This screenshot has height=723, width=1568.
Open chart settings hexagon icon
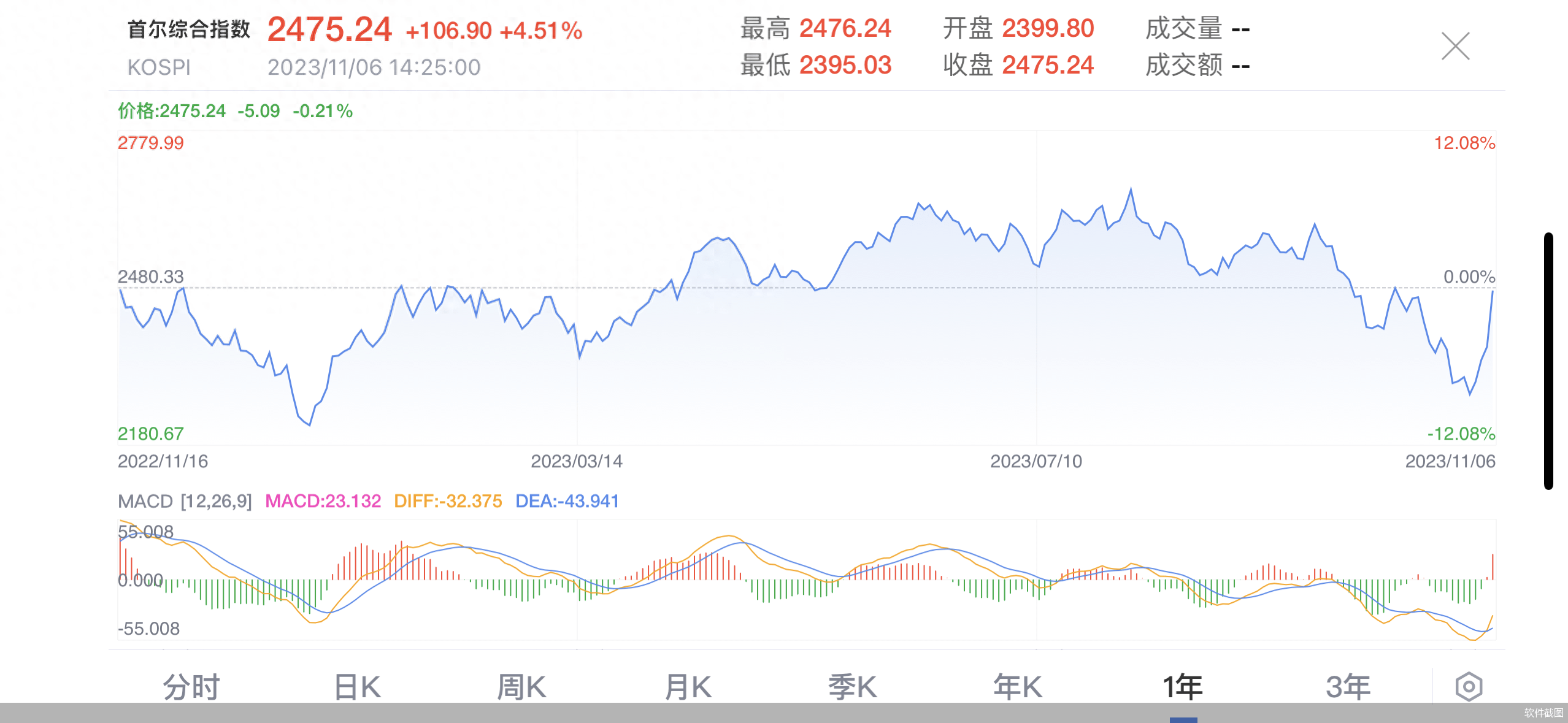click(x=1469, y=687)
